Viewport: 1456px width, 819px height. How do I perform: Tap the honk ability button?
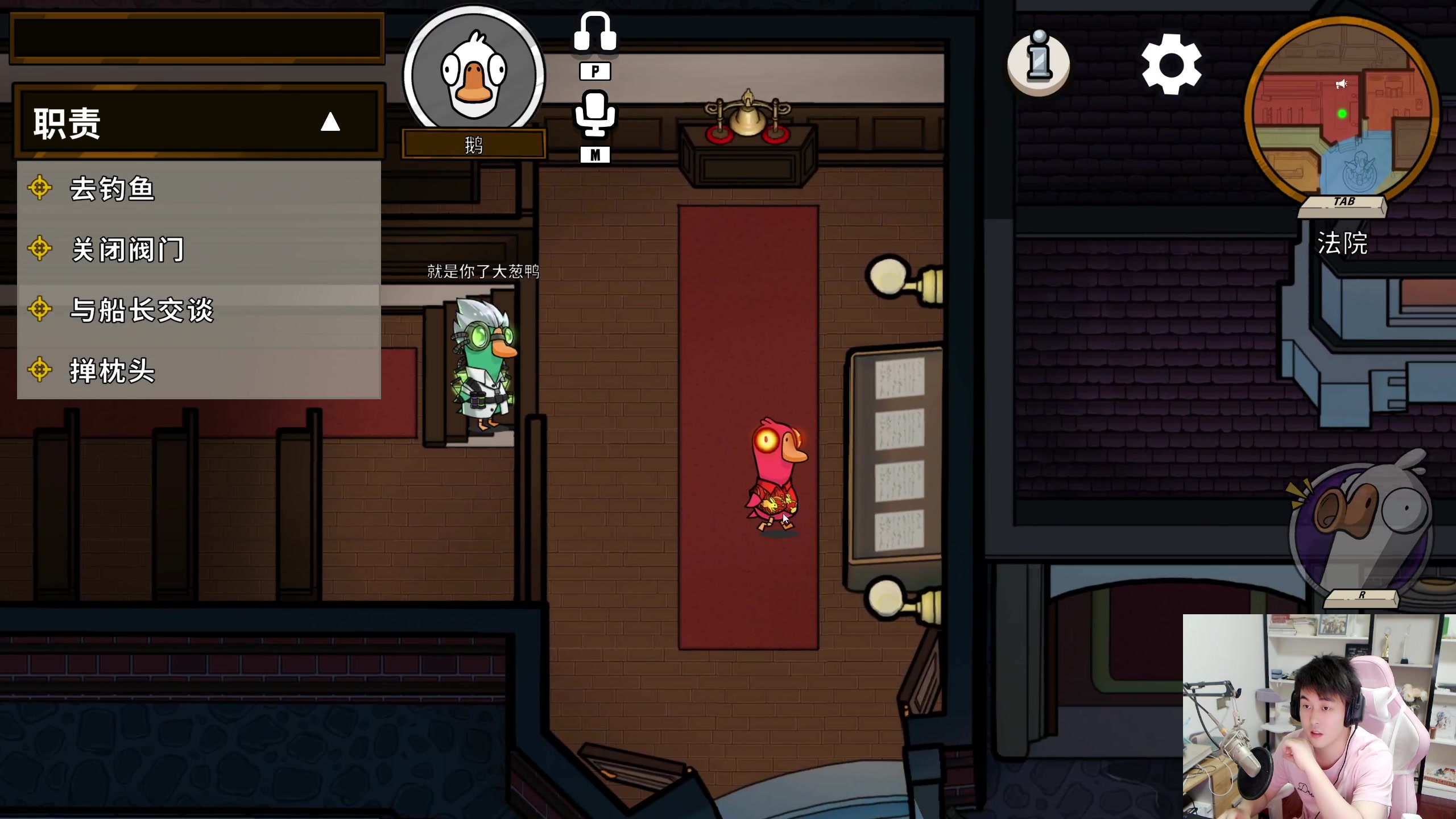(1362, 528)
